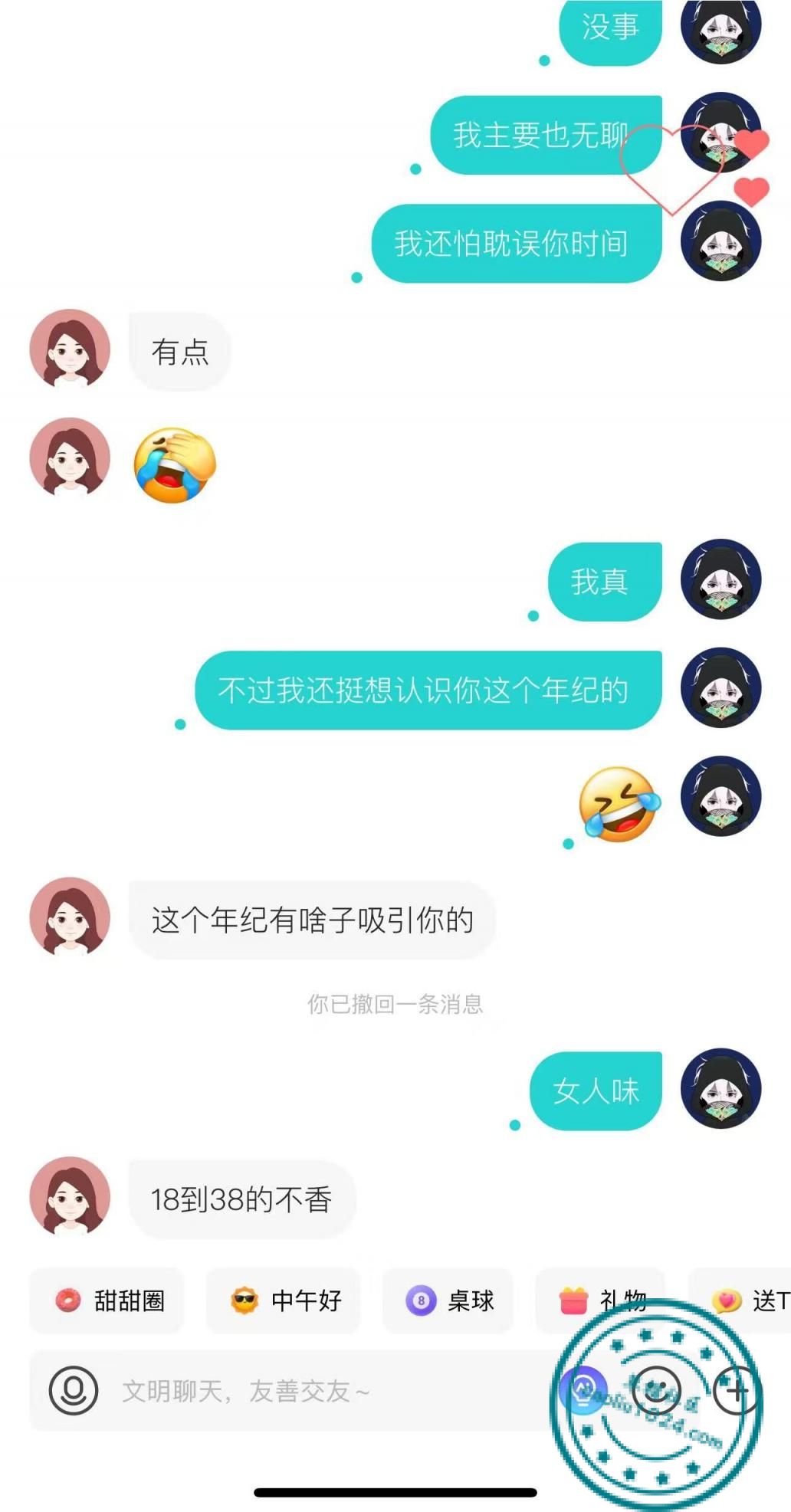Image resolution: width=791 pixels, height=1512 pixels.
Task: Open her avatar next to 有点
Action: tap(70, 349)
